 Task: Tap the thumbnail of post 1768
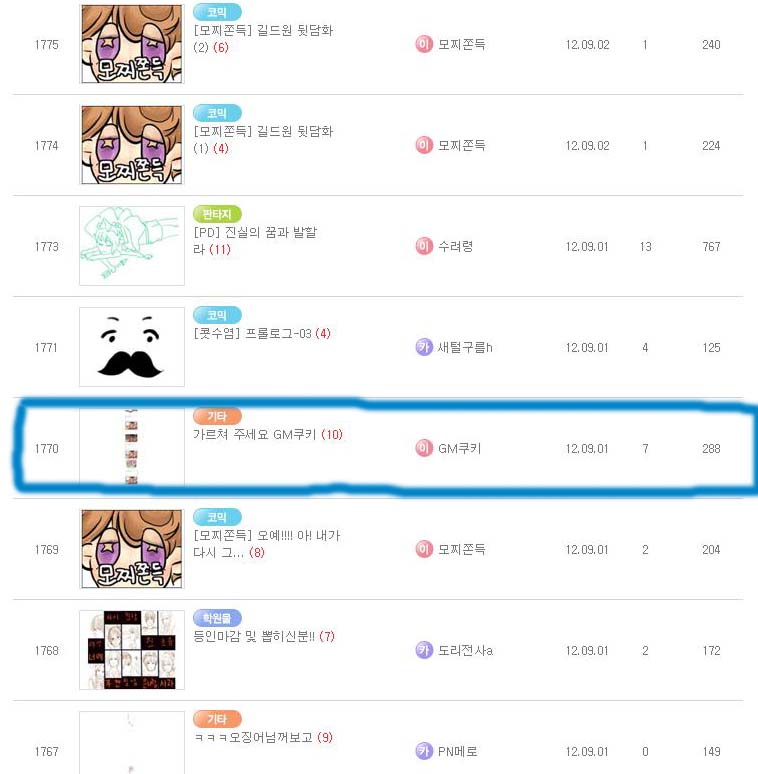(x=132, y=650)
